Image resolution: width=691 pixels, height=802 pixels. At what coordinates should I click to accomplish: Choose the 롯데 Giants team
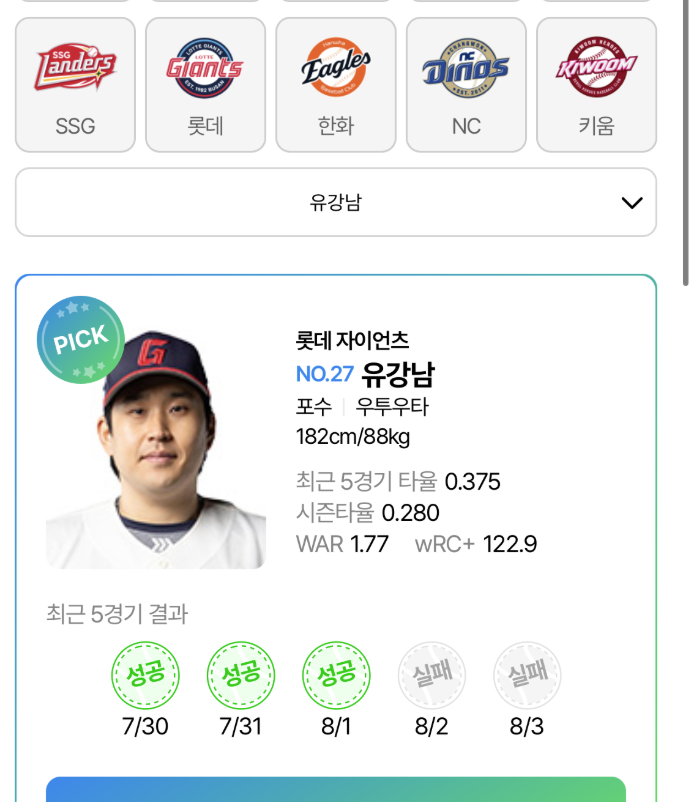click(x=205, y=85)
